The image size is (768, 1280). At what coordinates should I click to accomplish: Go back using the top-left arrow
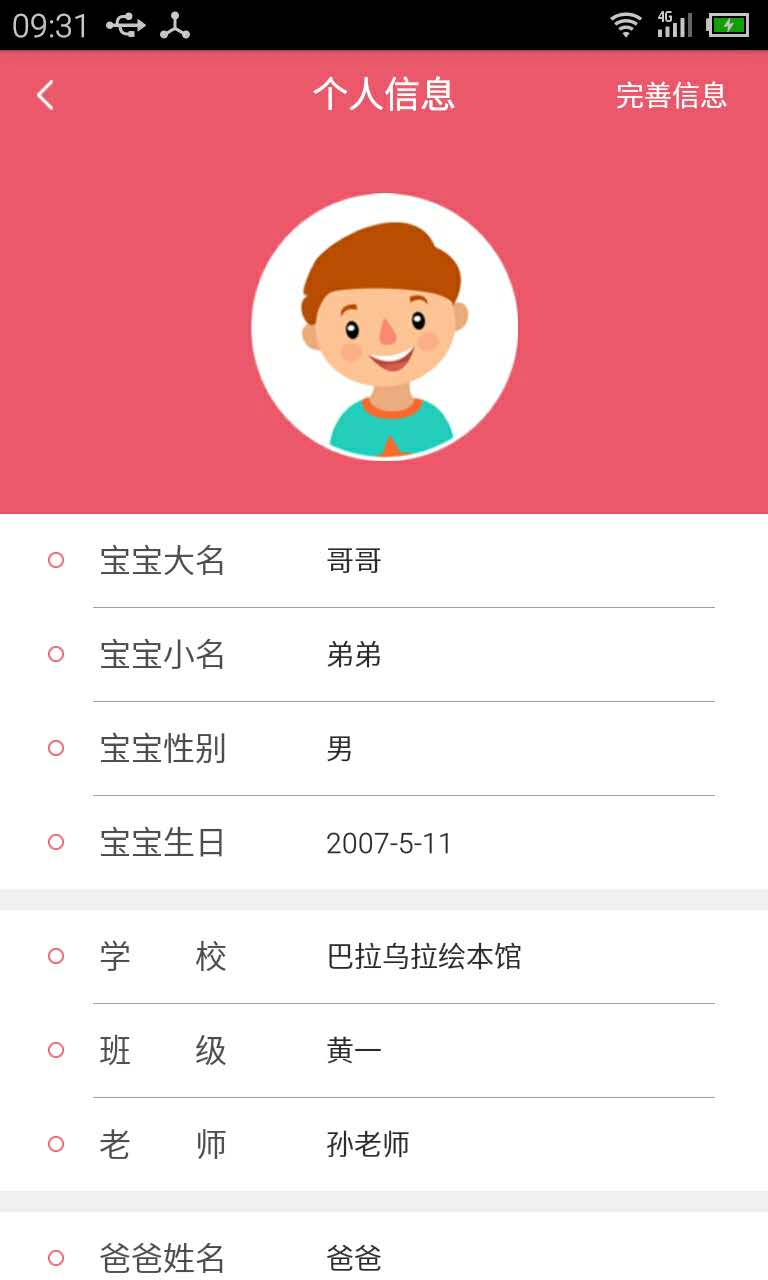pyautogui.click(x=45, y=95)
